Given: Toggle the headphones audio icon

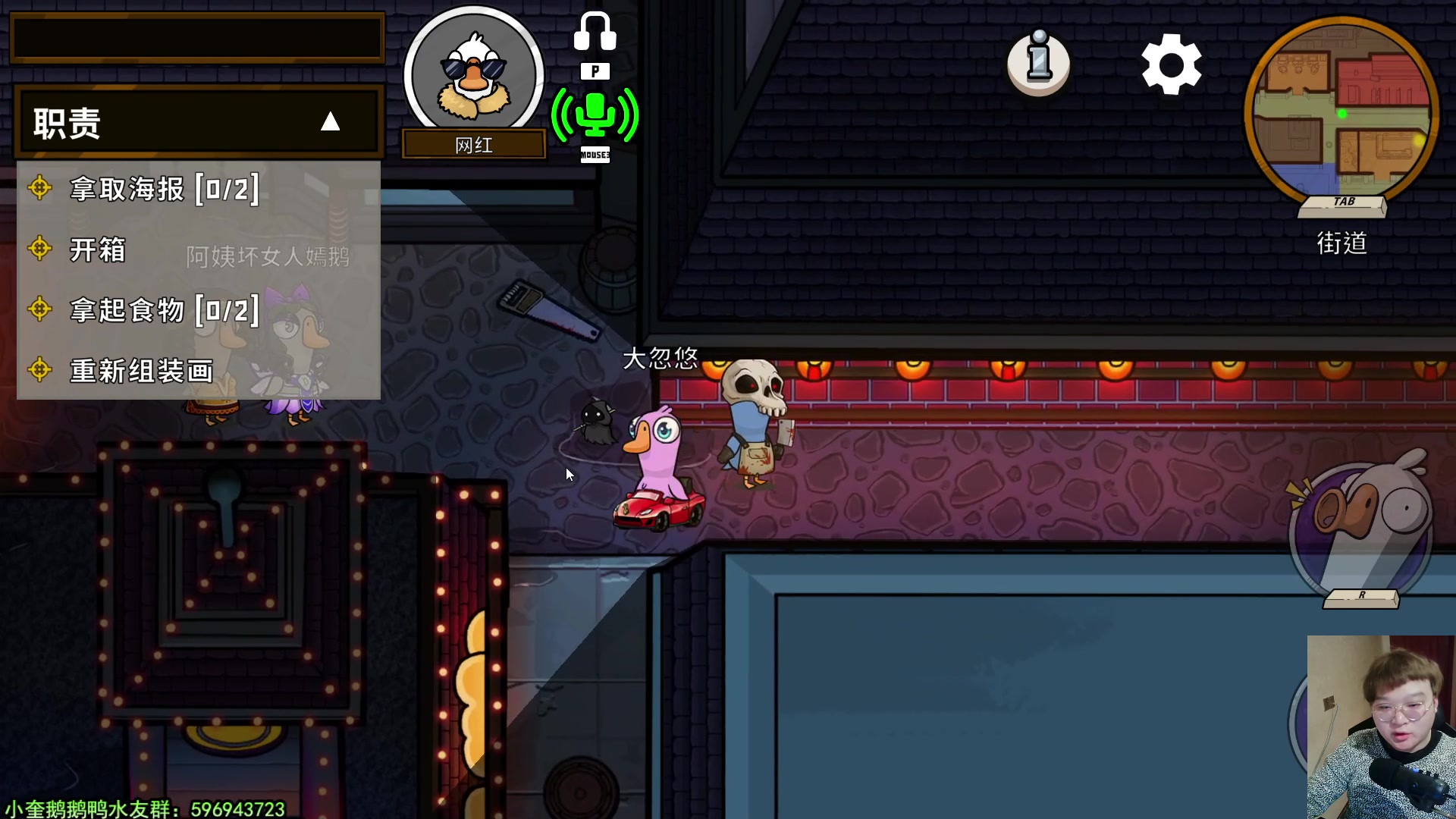Looking at the screenshot, I should (595, 32).
